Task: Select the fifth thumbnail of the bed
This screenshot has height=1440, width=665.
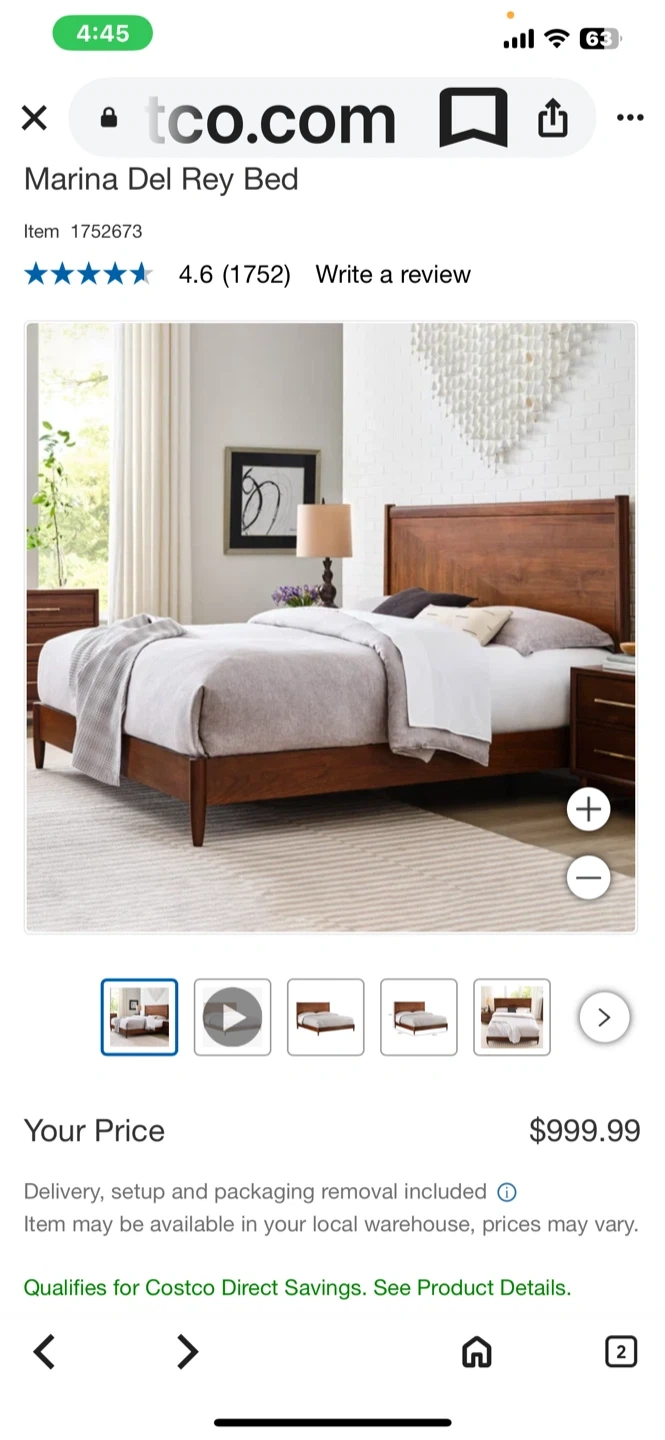Action: [511, 1017]
